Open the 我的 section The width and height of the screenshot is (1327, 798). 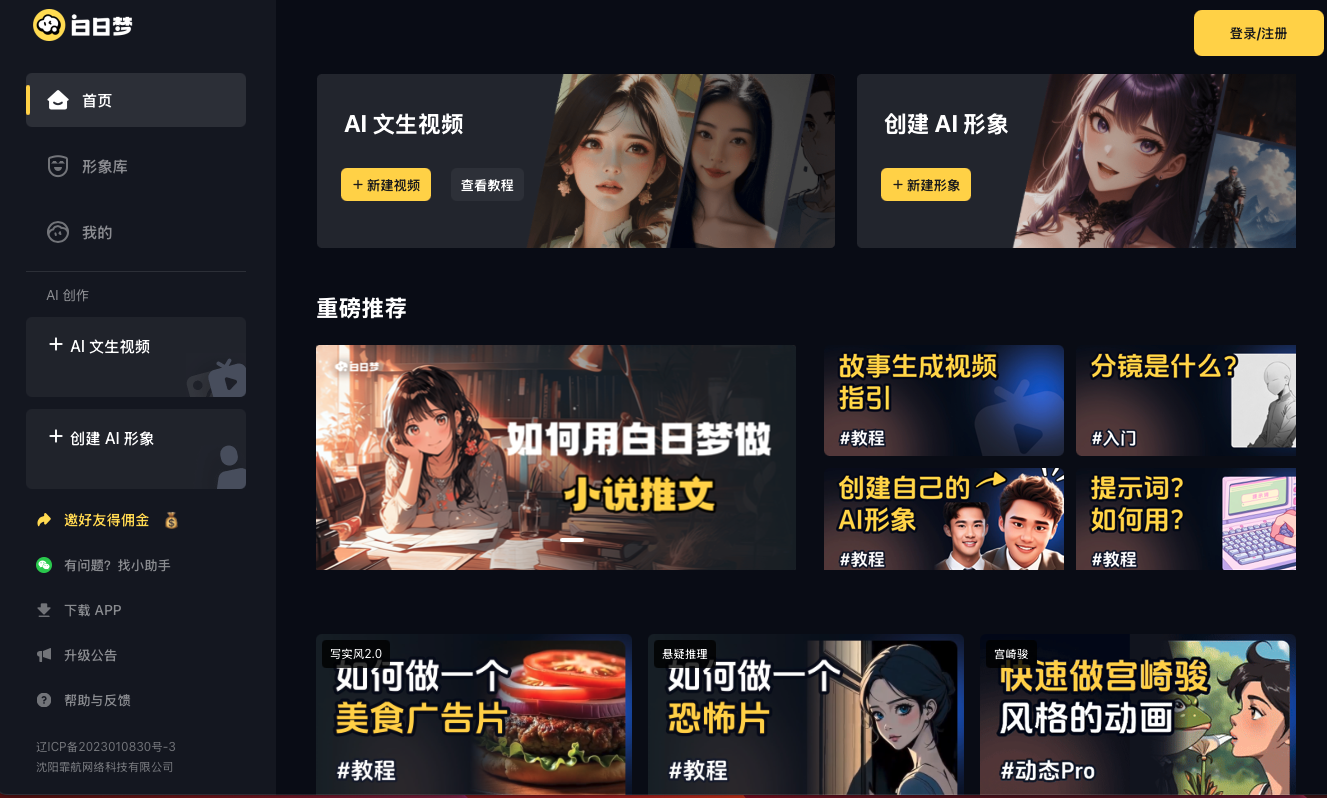point(96,232)
